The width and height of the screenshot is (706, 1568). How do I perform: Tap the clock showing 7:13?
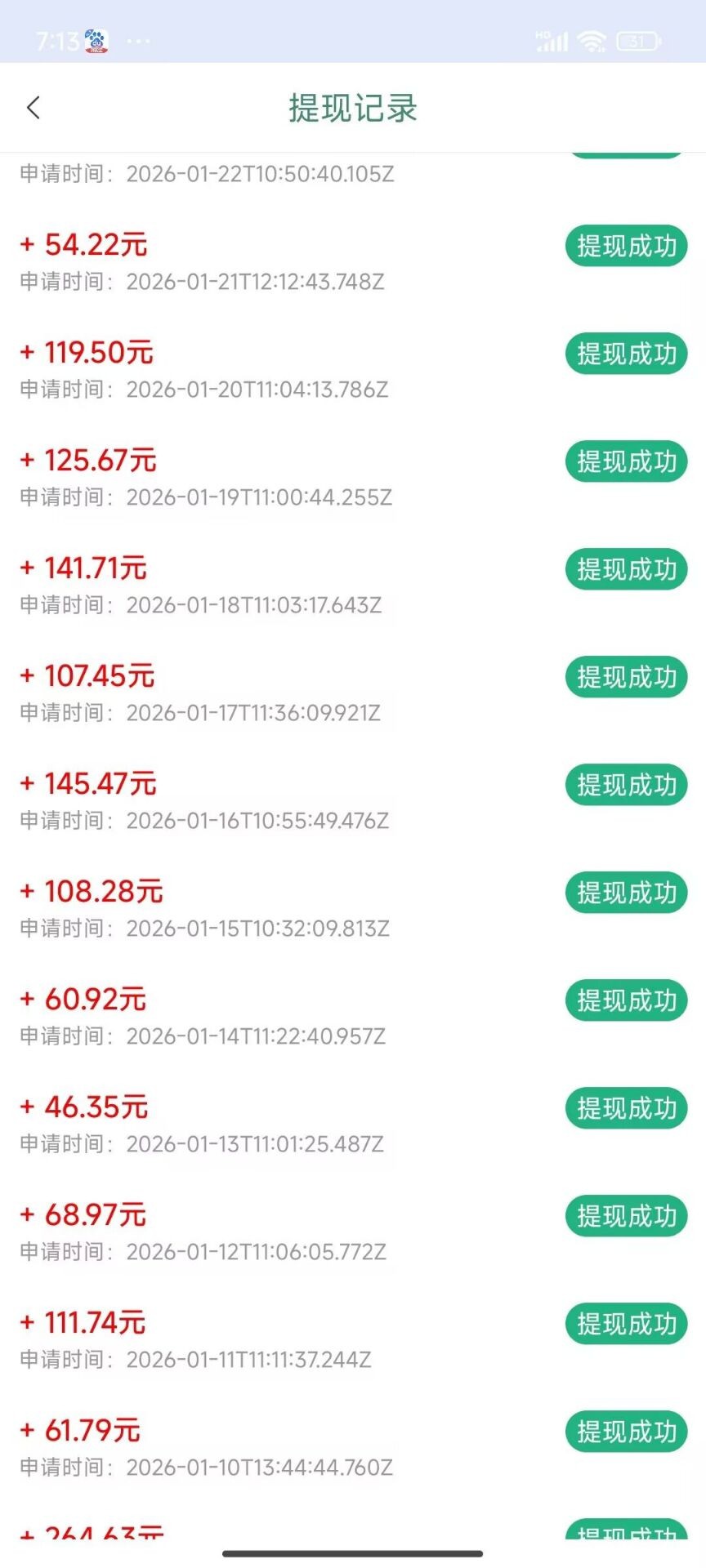coord(57,37)
